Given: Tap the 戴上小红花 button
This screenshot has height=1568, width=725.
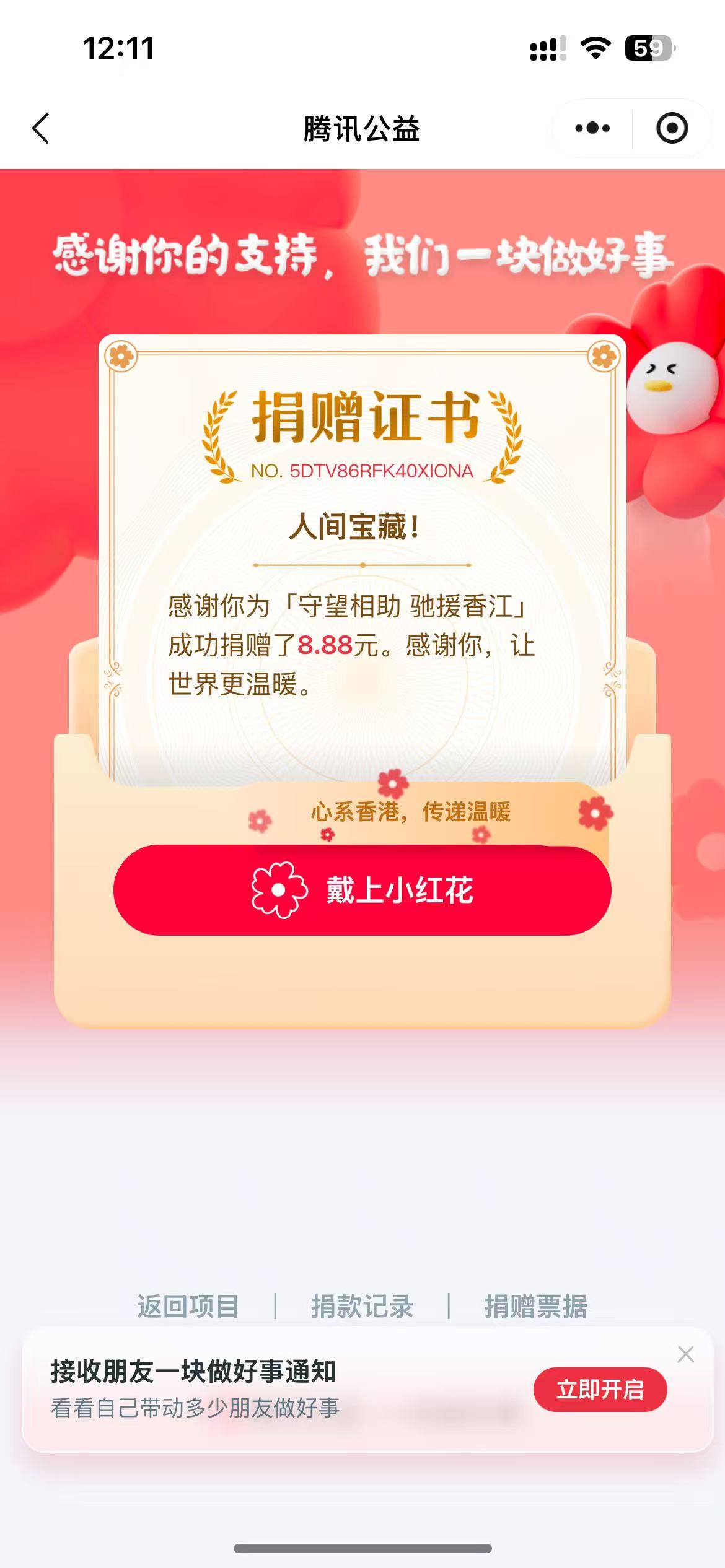Looking at the screenshot, I should [362, 891].
